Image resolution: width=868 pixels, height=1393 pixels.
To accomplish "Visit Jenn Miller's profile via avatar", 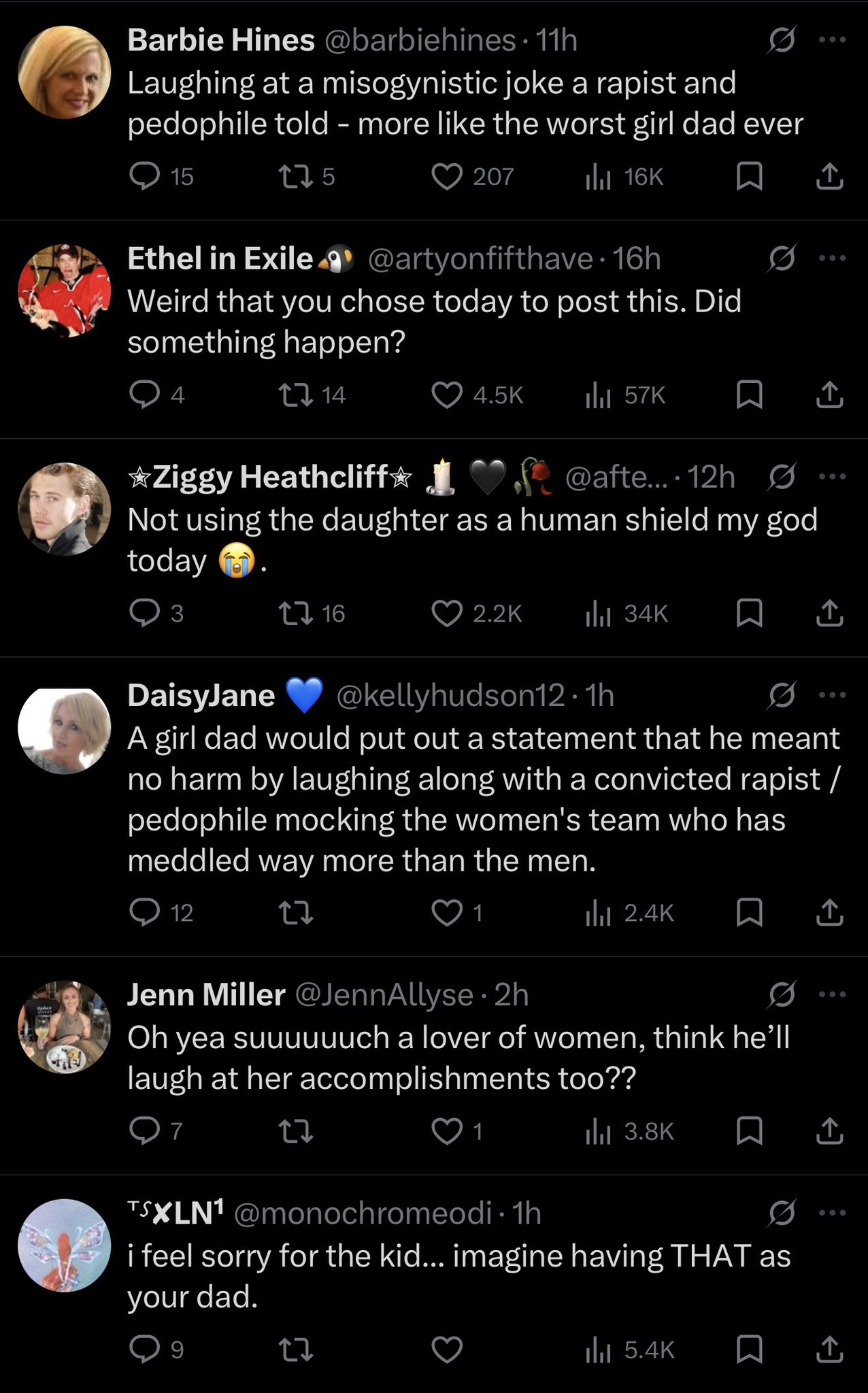I will coord(65,1027).
